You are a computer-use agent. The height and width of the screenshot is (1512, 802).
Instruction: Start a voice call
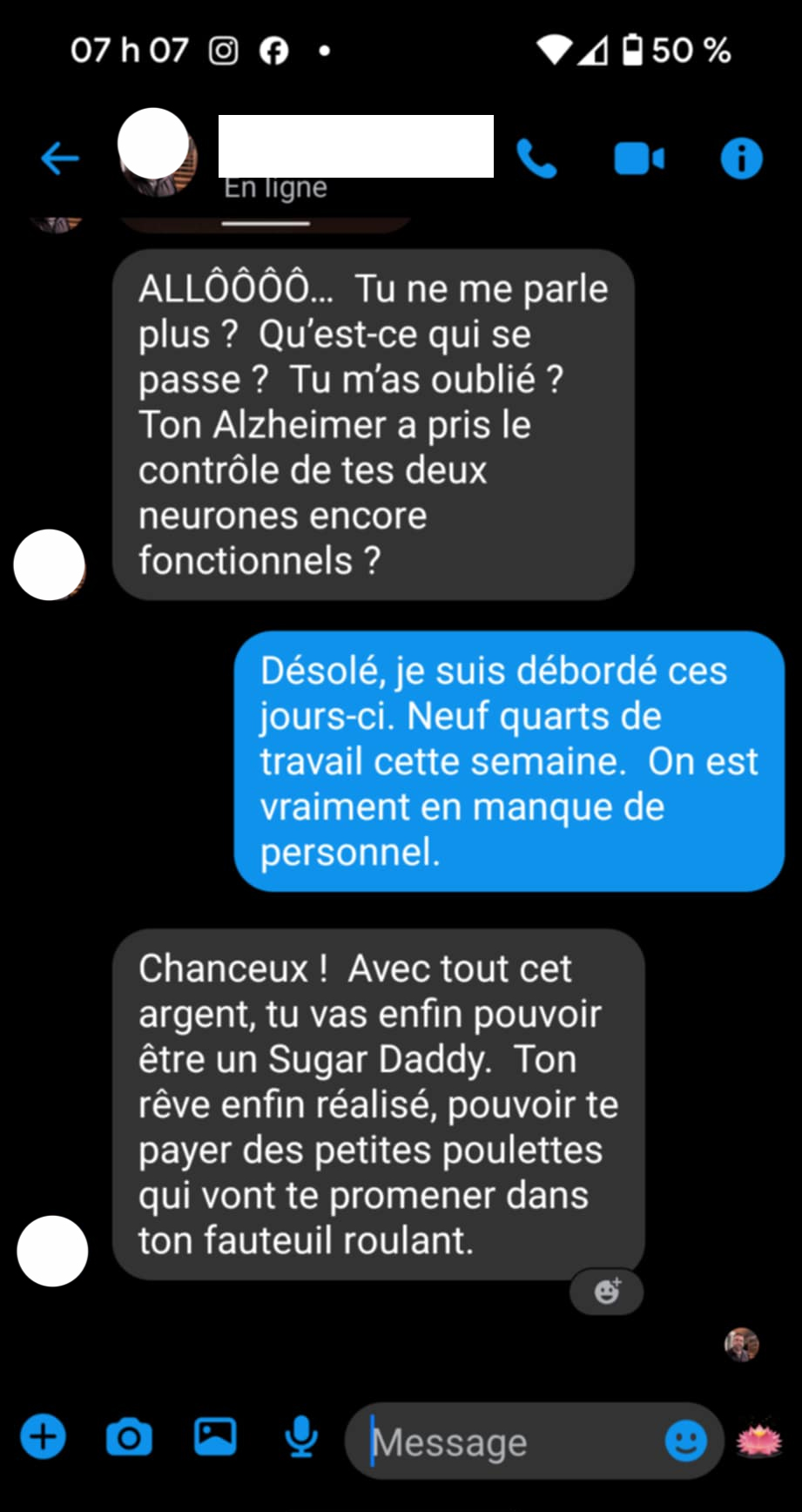point(536,159)
